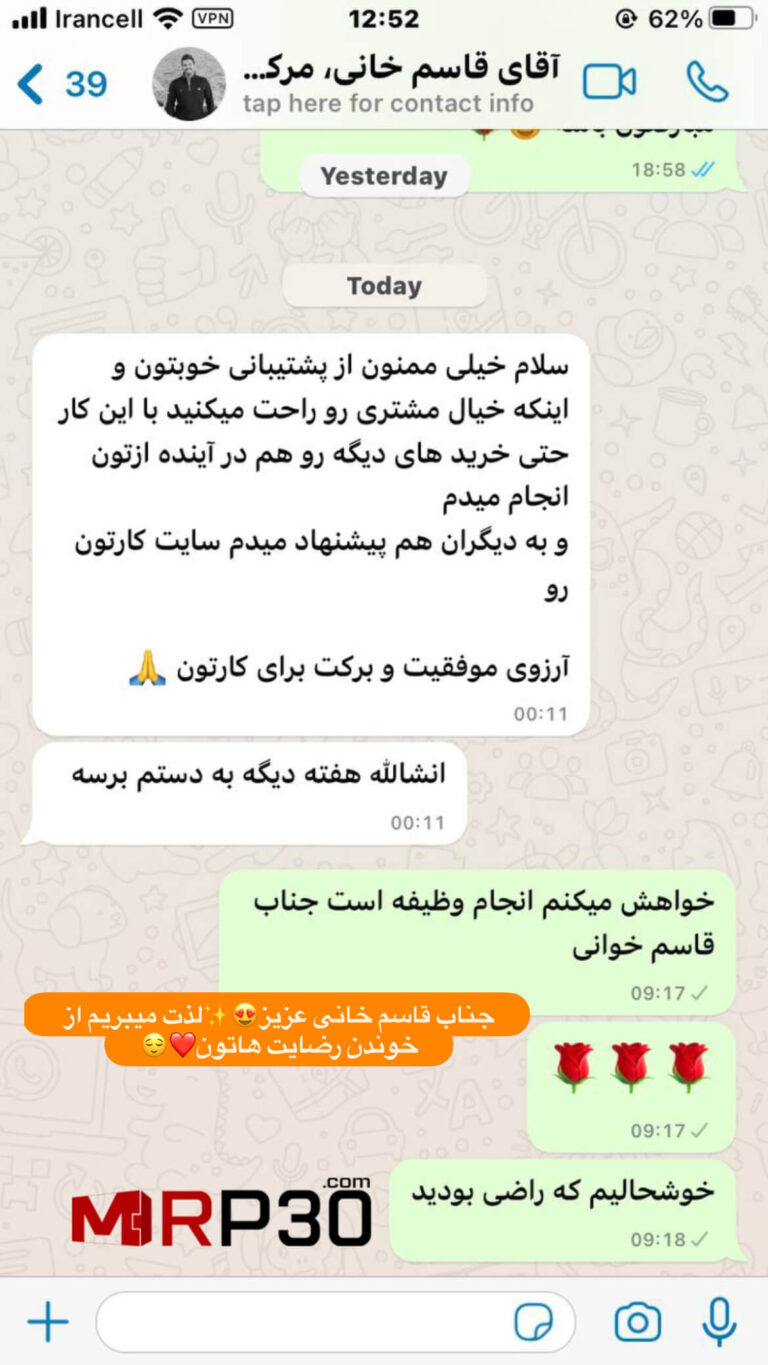Open the sticker picker in the message box
The image size is (768, 1365).
[533, 1323]
